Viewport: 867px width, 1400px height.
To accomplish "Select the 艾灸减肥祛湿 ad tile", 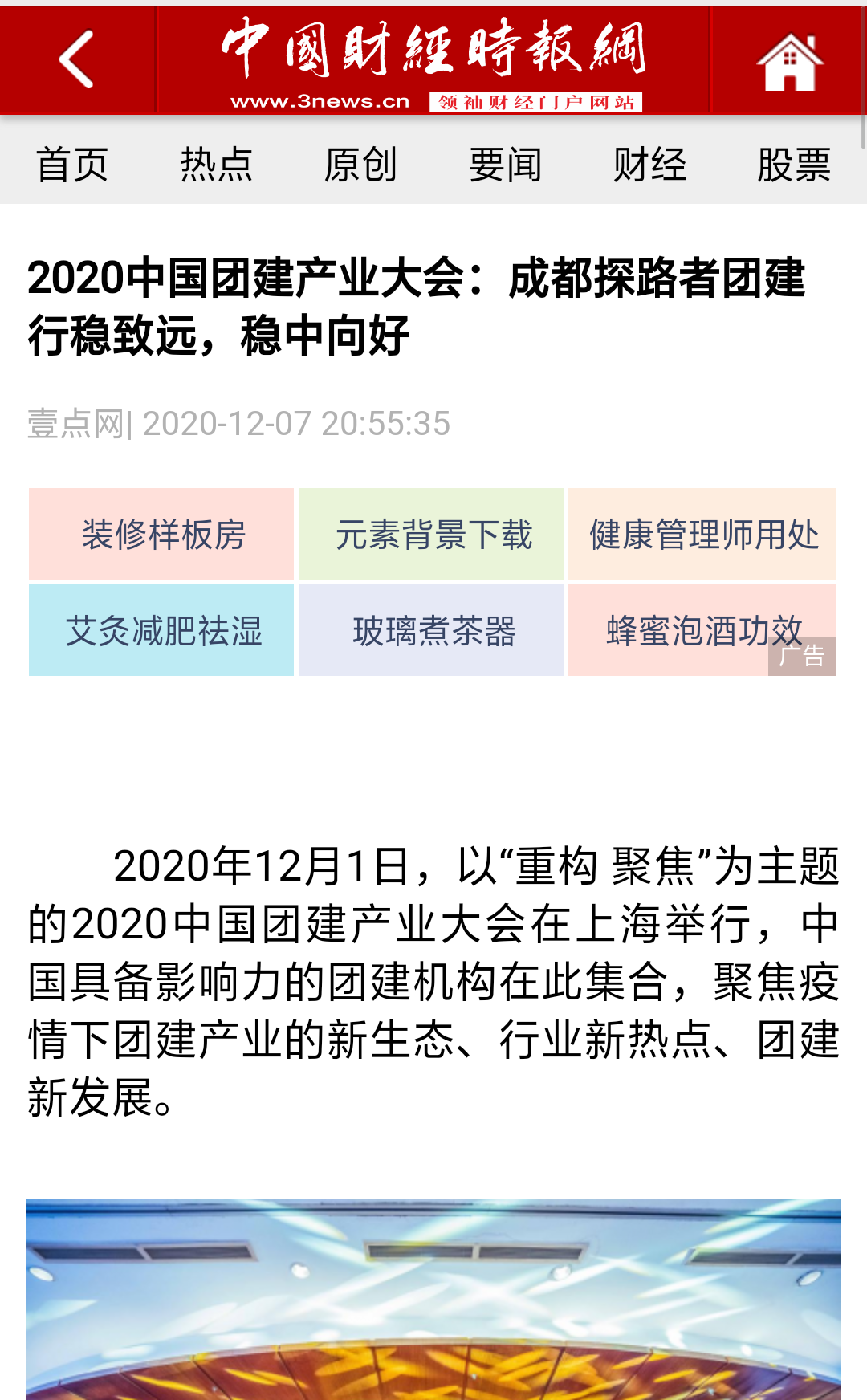I will [162, 630].
